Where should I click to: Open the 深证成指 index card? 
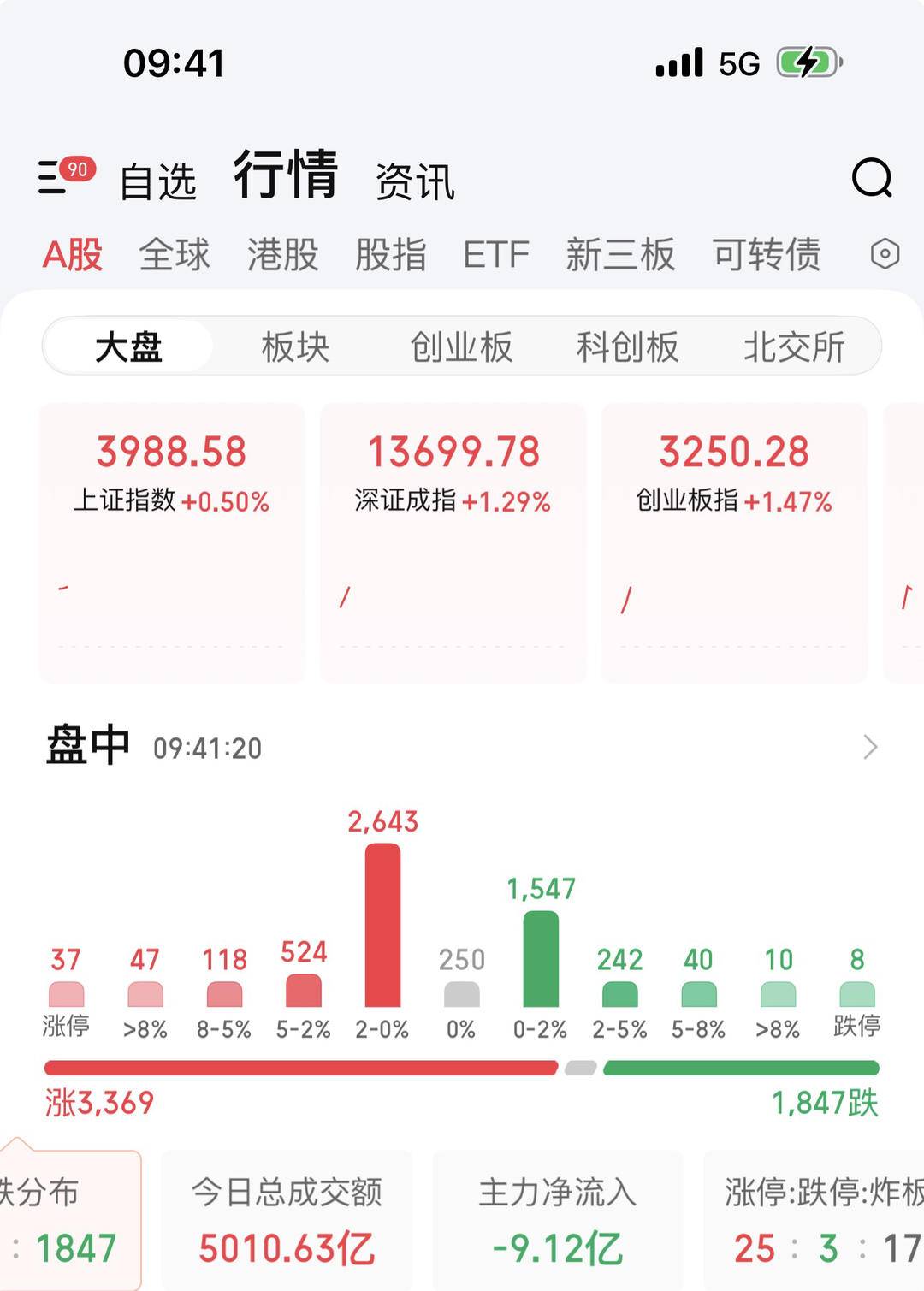pyautogui.click(x=453, y=542)
